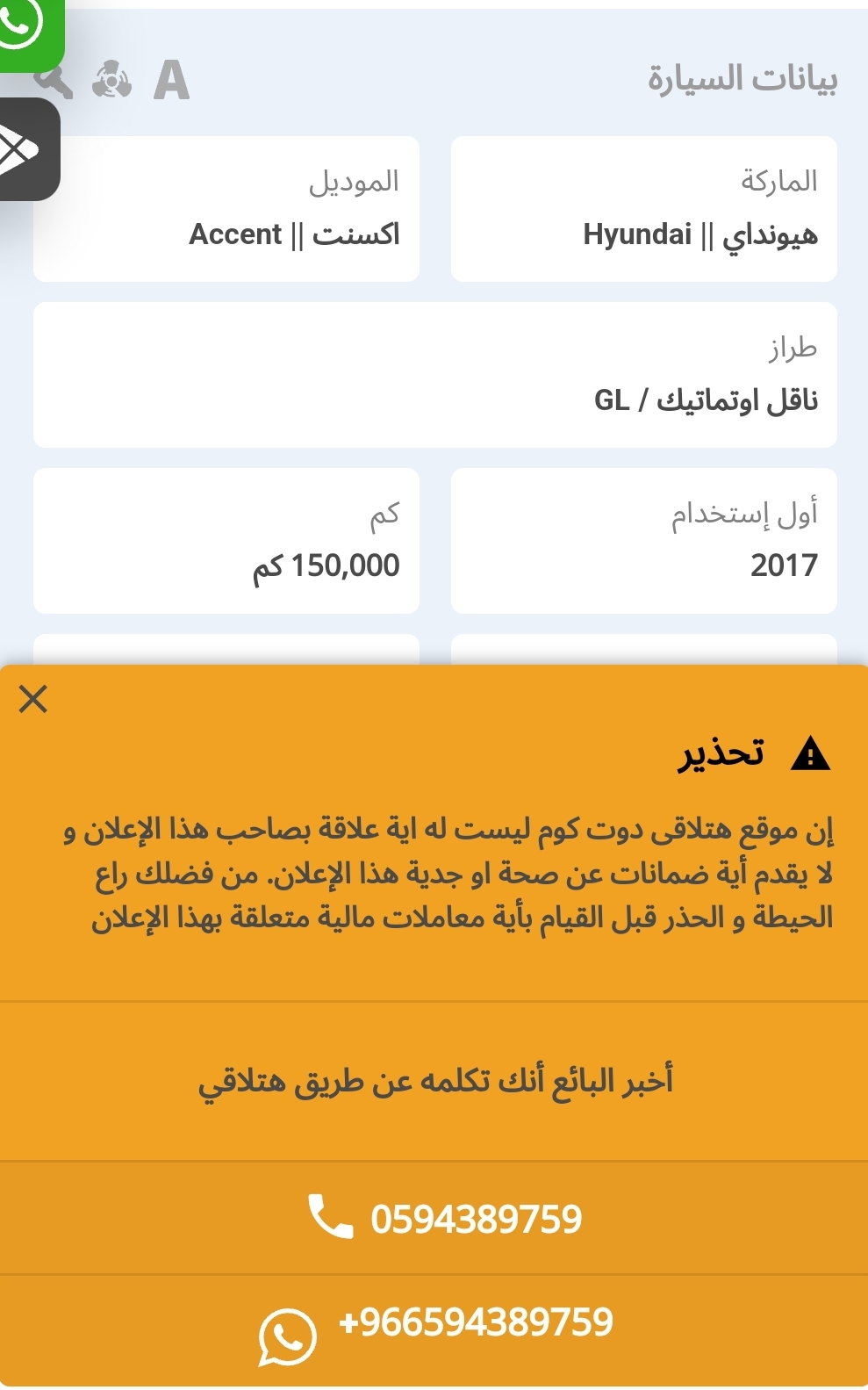
Task: Message +966594389759 on WhatsApp
Action: (x=434, y=1330)
